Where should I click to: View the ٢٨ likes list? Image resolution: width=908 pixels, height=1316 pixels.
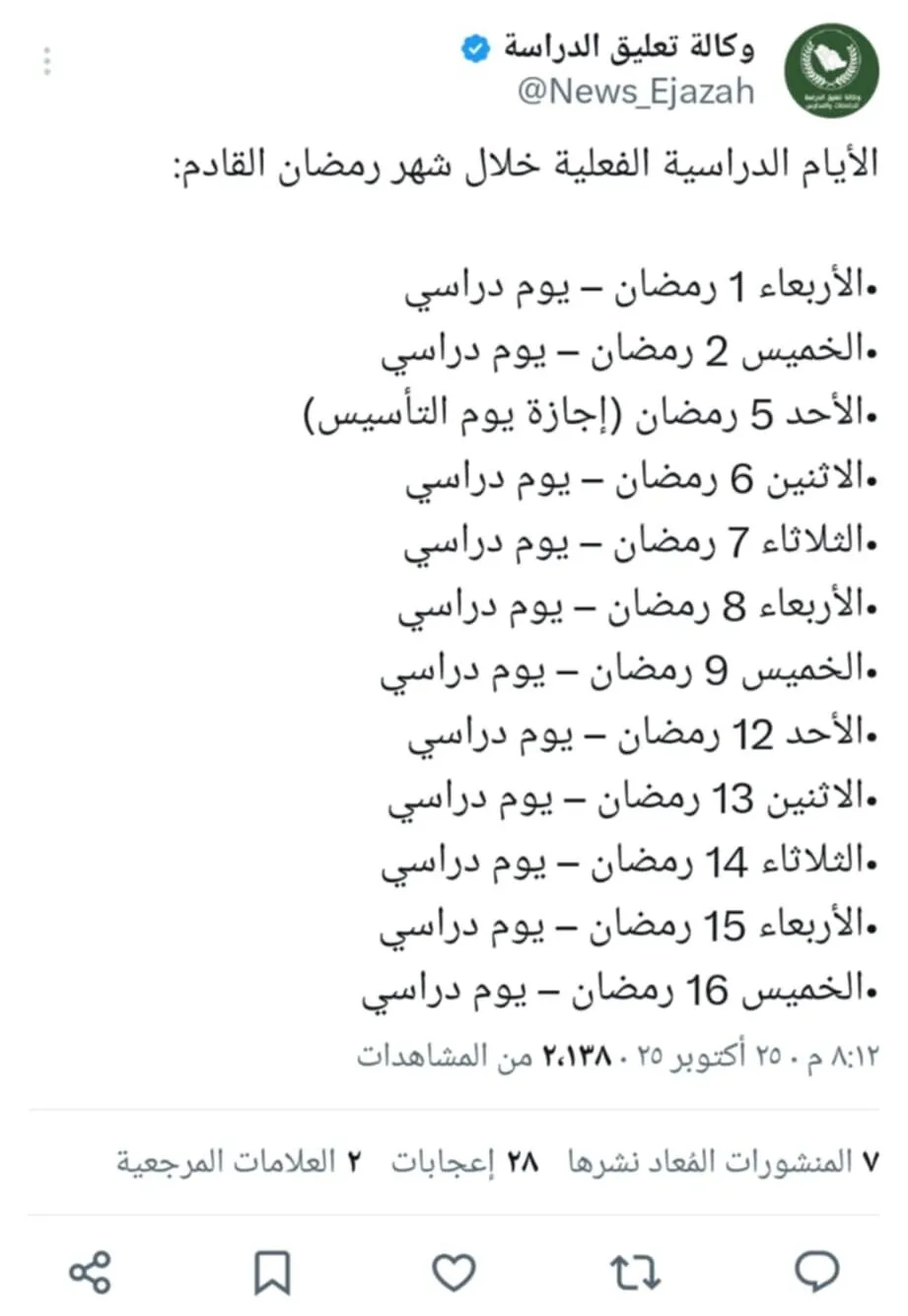tap(465, 1162)
